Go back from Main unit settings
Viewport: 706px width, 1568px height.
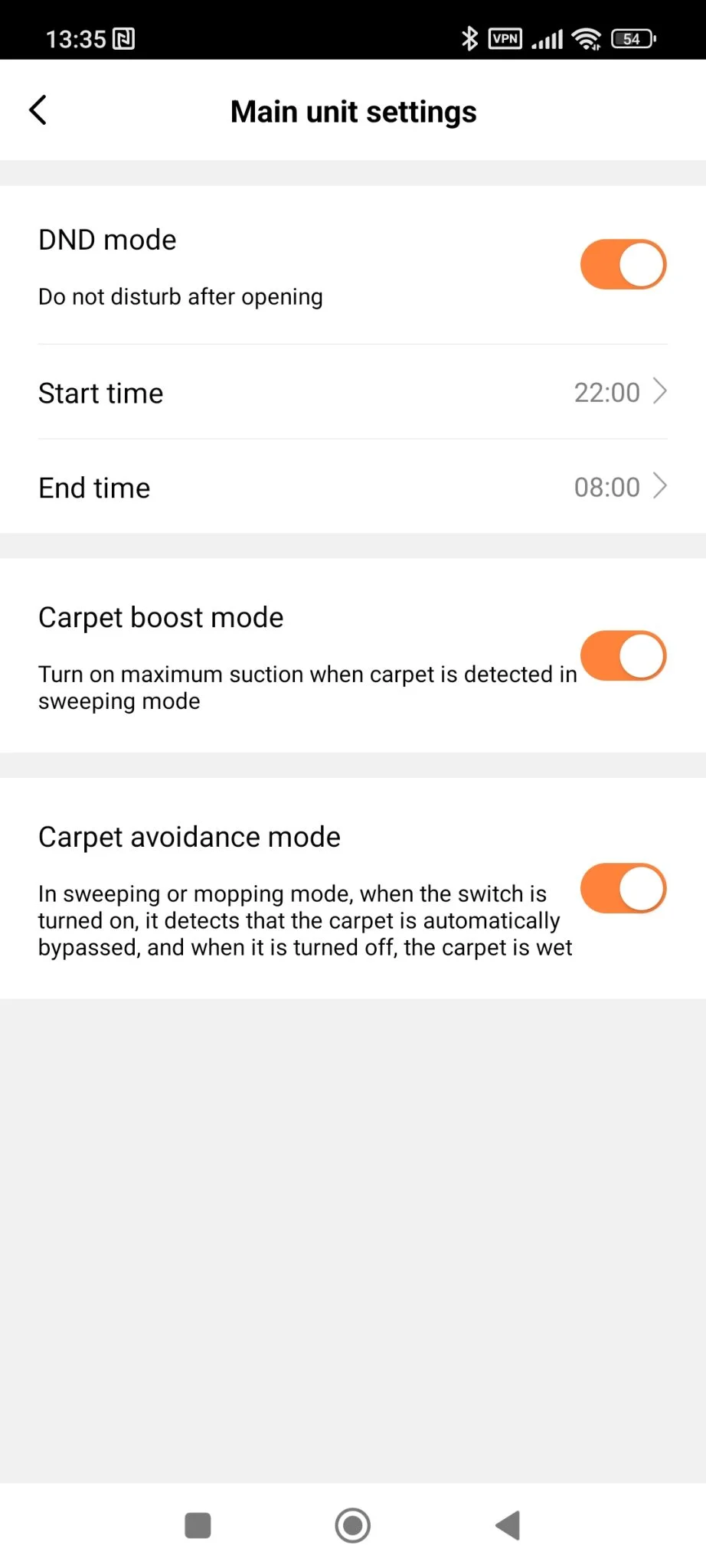click(38, 110)
